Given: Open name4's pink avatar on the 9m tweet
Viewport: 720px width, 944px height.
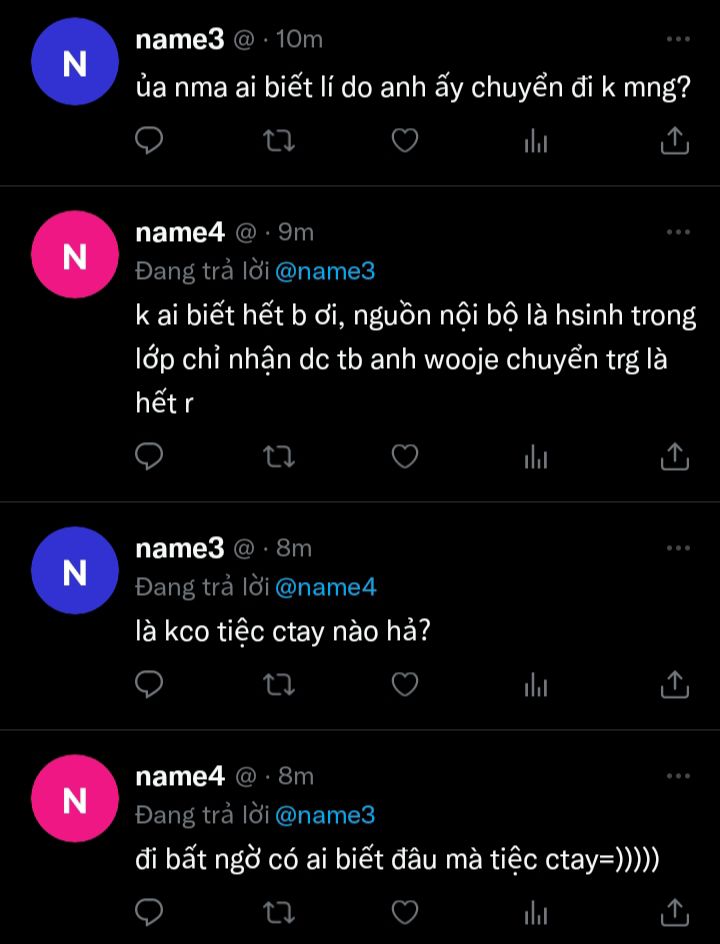Looking at the screenshot, I should 75,254.
